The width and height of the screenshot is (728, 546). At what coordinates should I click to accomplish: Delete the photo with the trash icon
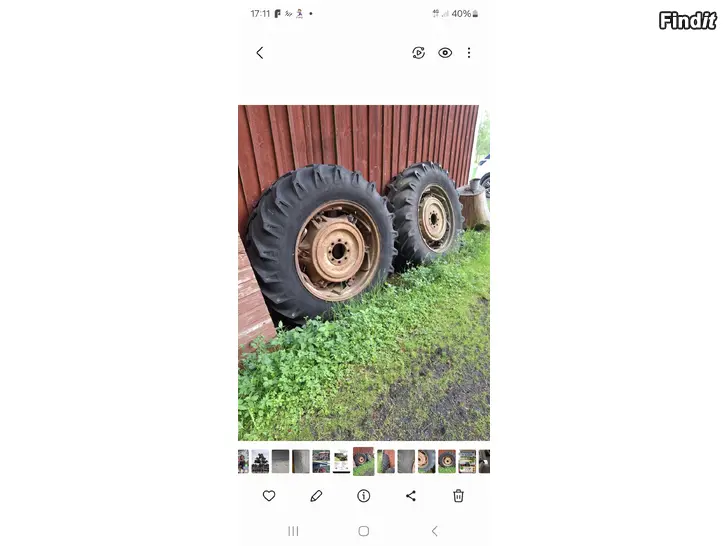click(458, 496)
